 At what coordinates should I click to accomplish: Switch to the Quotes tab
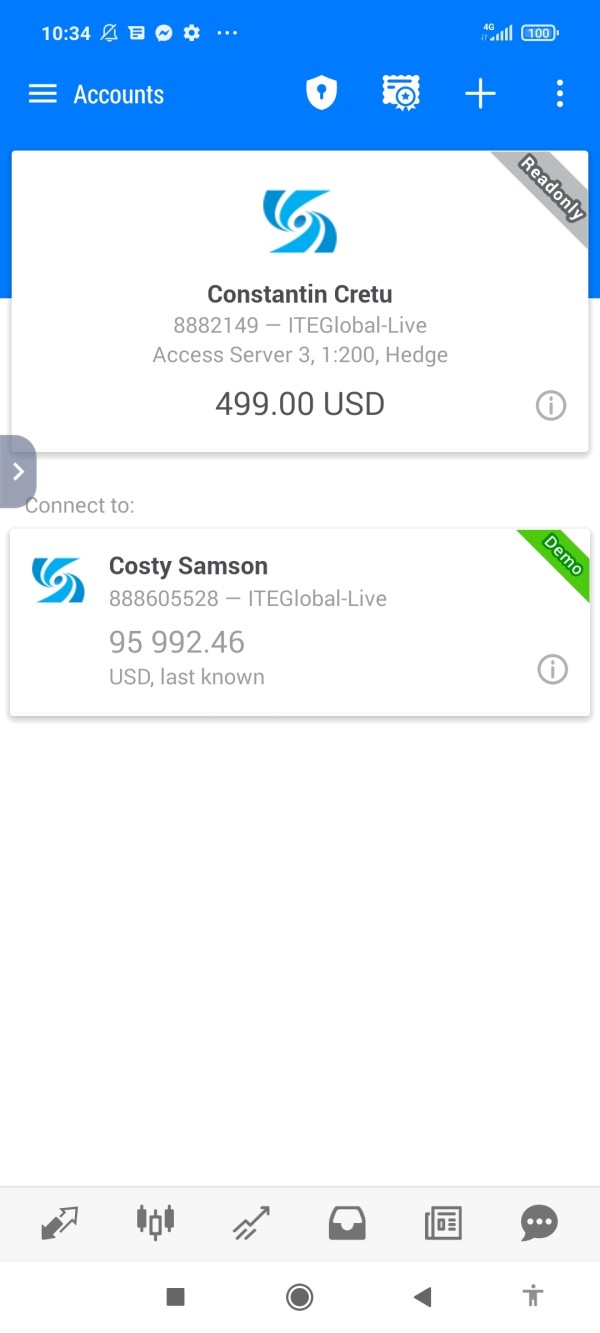click(60, 1222)
